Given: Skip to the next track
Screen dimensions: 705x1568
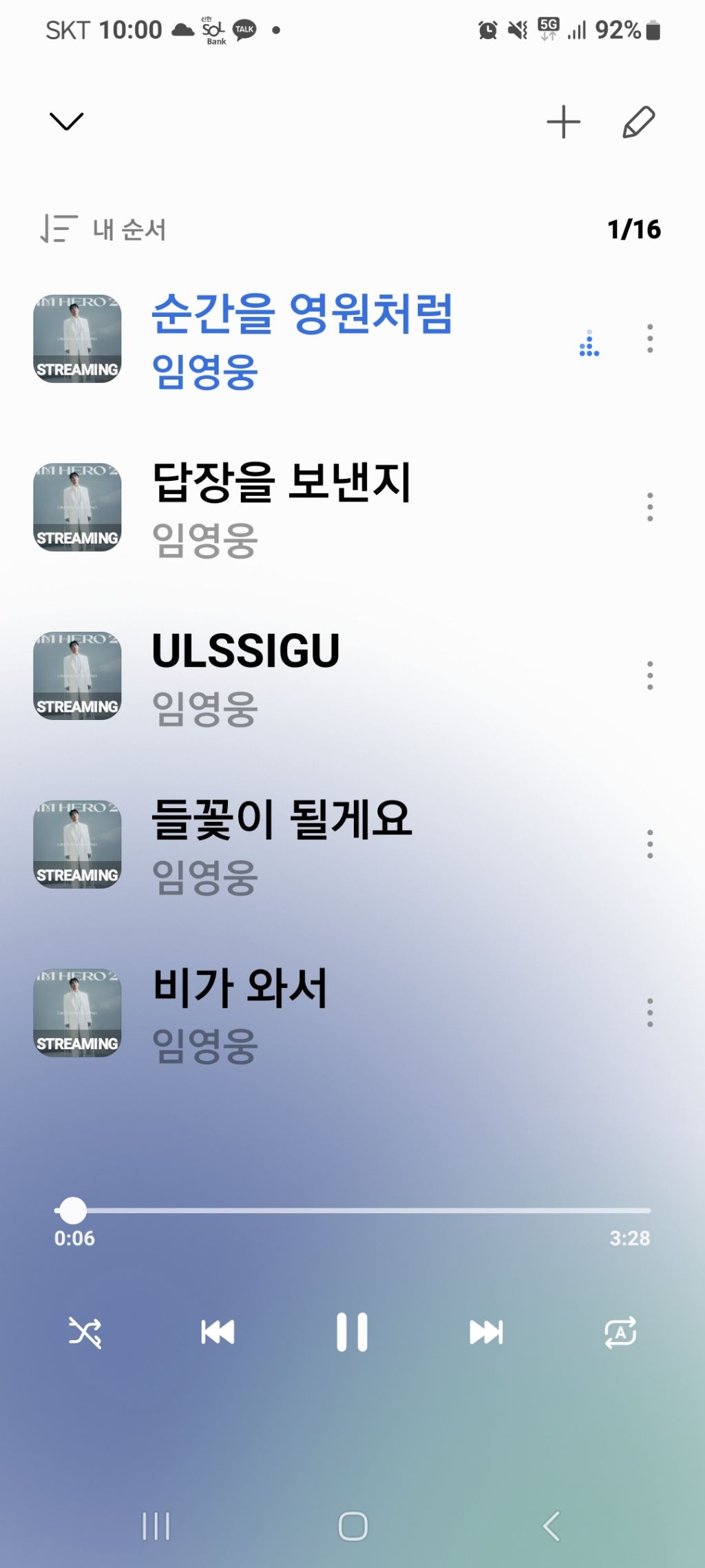Looking at the screenshot, I should pyautogui.click(x=486, y=1332).
